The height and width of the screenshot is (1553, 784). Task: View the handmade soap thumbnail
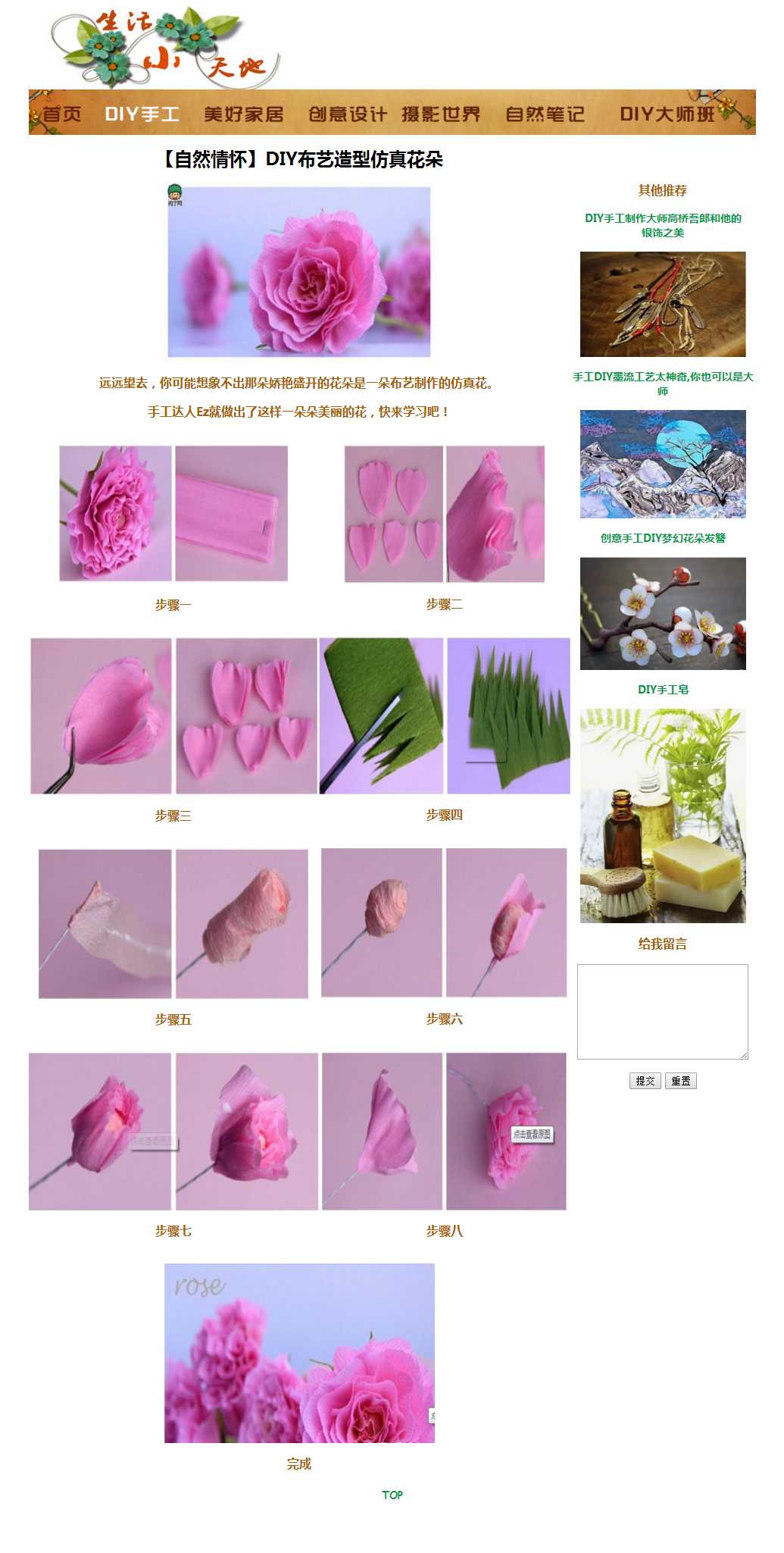click(663, 816)
